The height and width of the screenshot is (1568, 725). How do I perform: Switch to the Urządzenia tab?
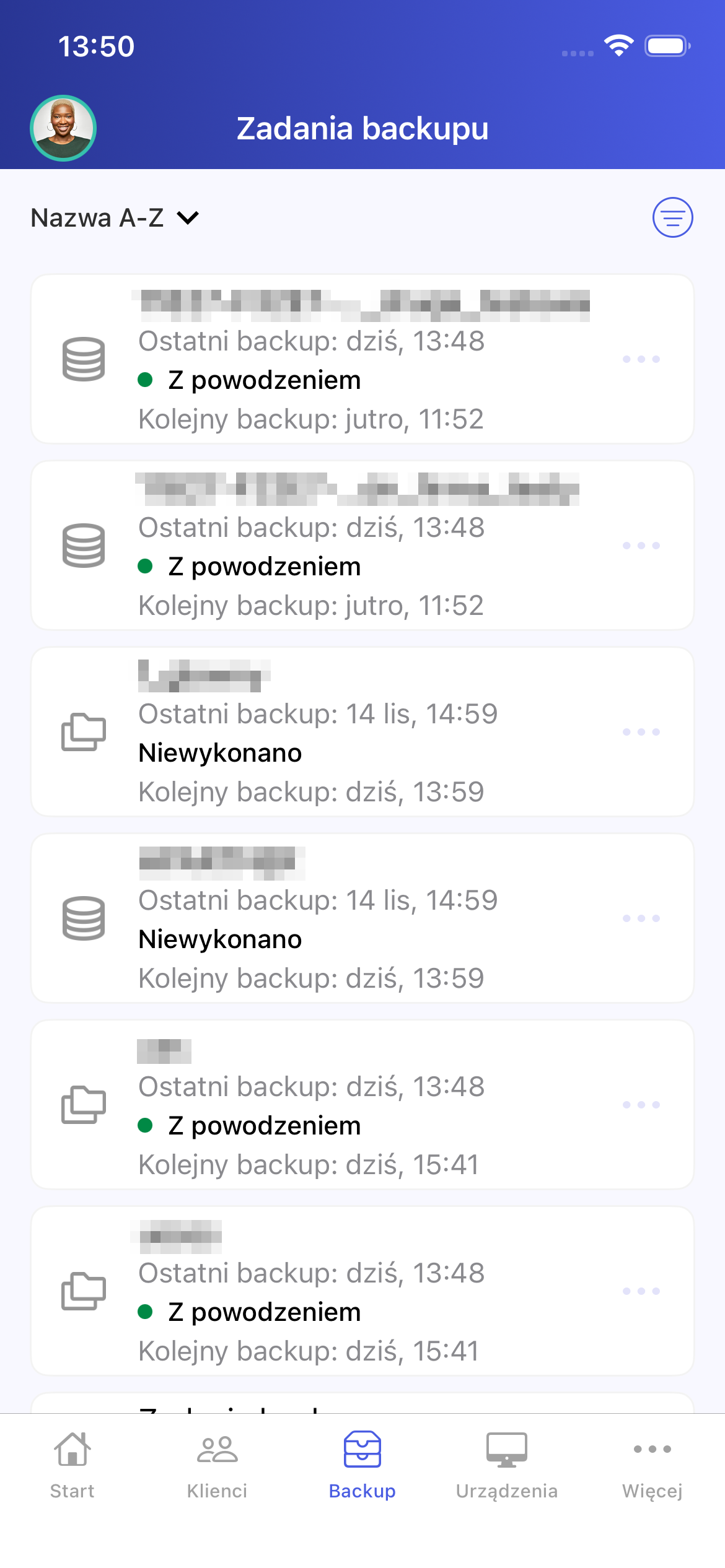click(507, 1465)
